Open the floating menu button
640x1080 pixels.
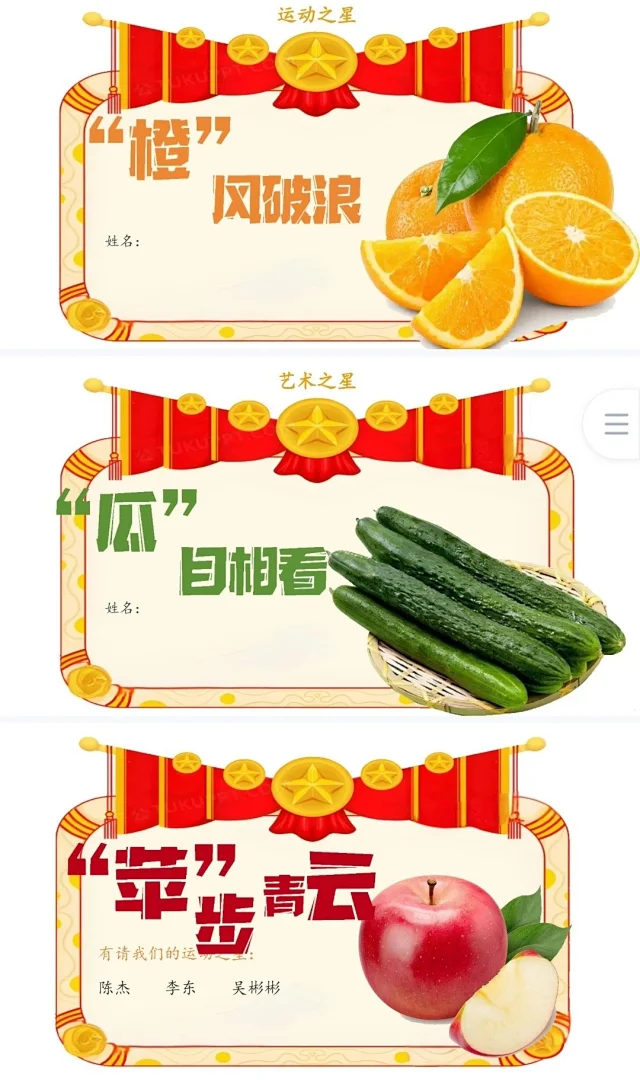[616, 424]
